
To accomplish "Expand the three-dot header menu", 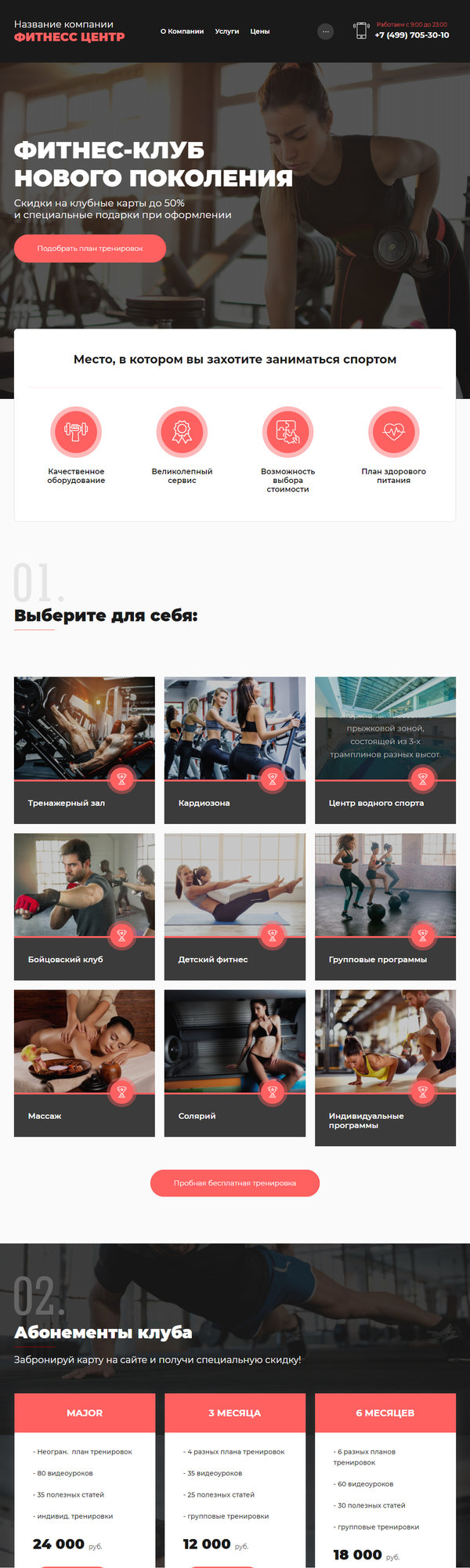I will pos(326,31).
